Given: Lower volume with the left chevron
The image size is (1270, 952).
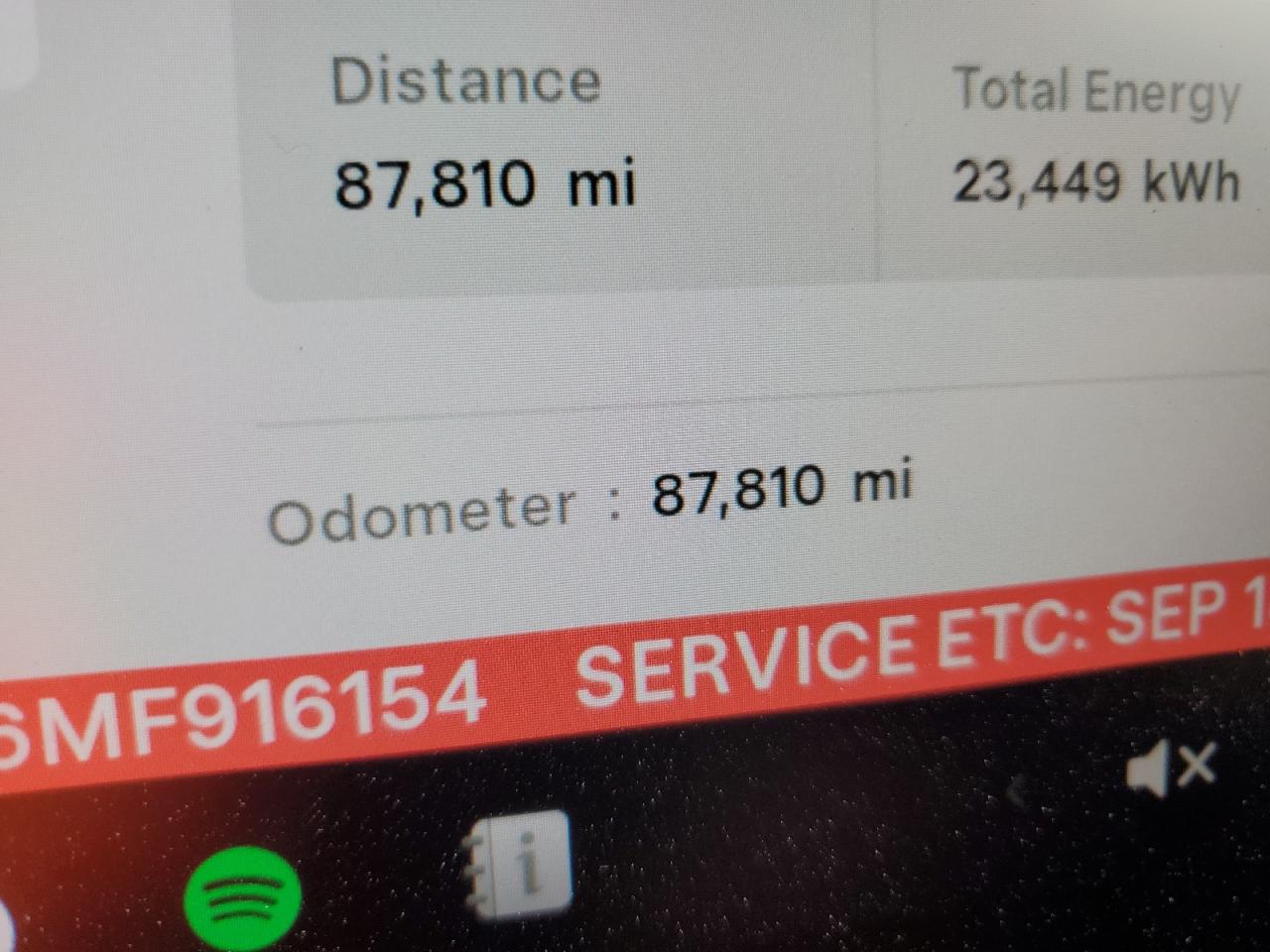Looking at the screenshot, I should [x=1016, y=790].
